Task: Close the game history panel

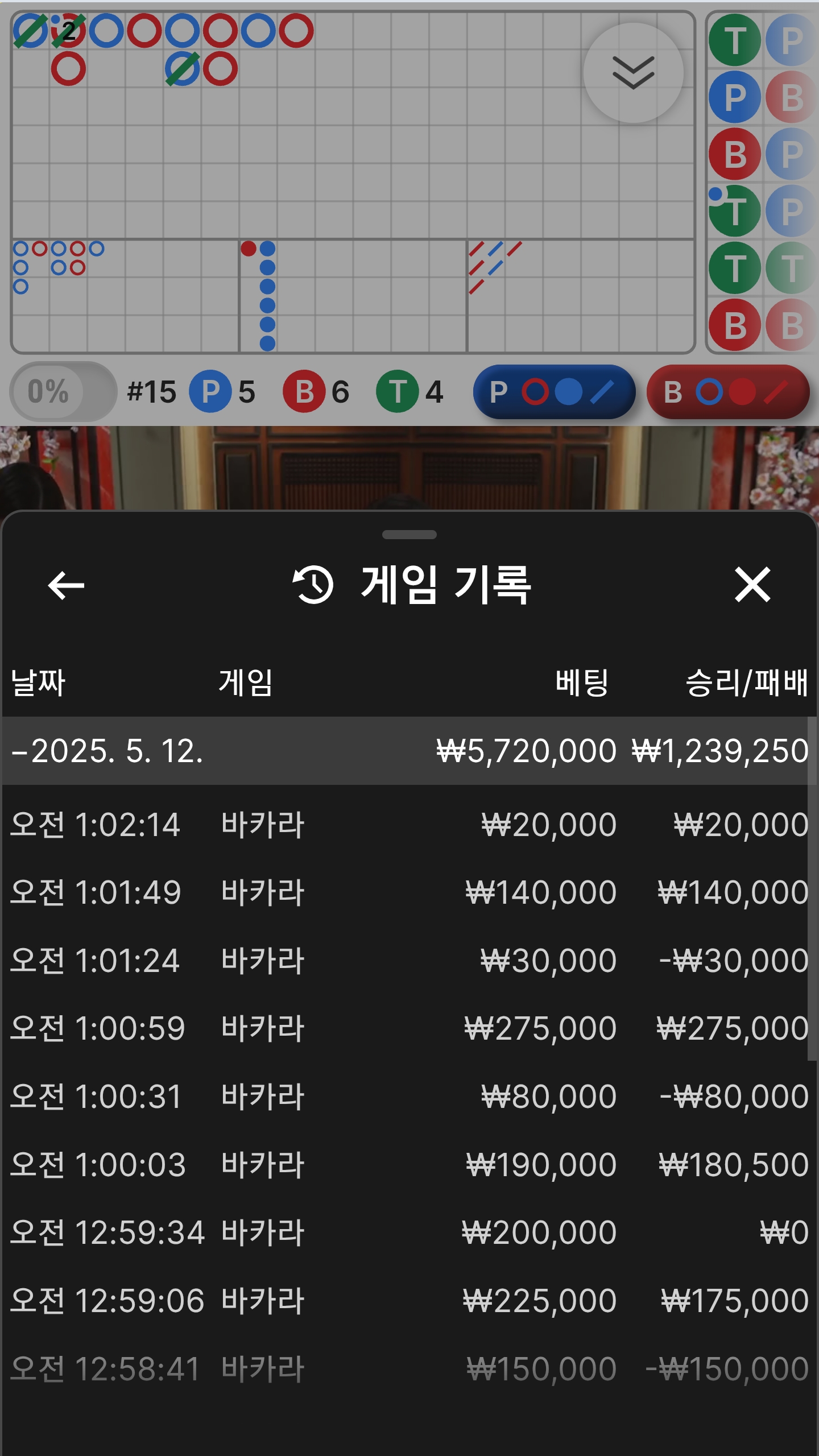Action: [752, 585]
